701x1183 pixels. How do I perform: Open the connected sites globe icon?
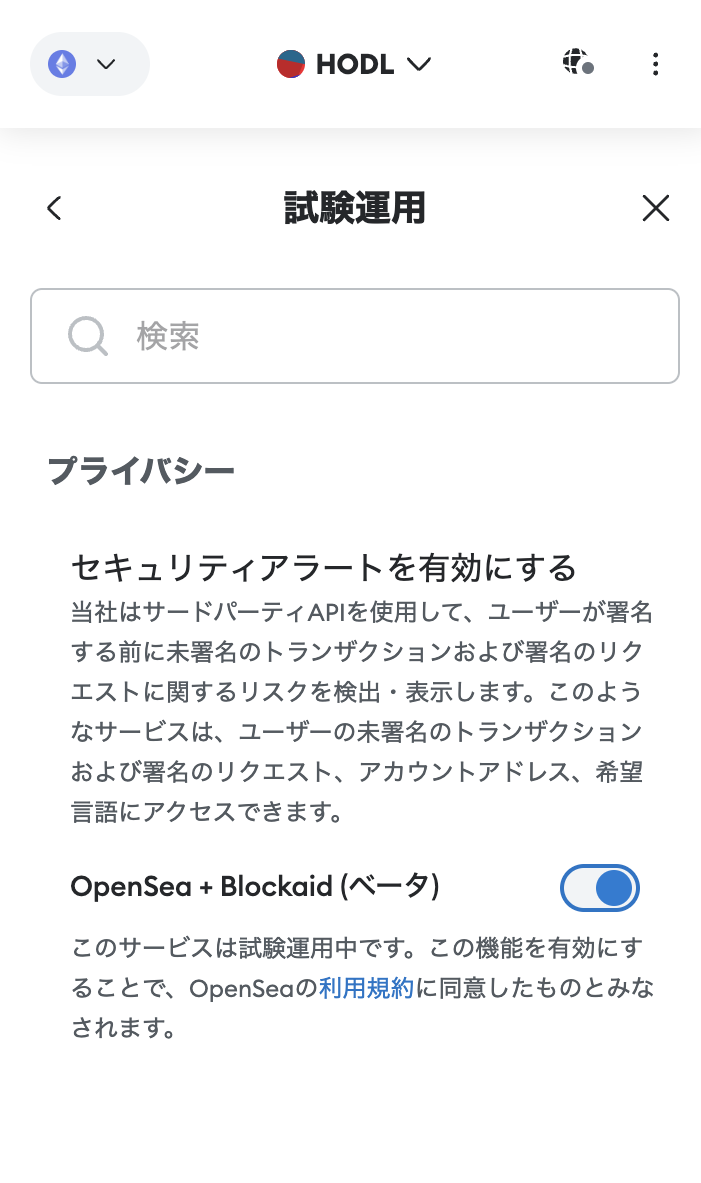pyautogui.click(x=577, y=63)
